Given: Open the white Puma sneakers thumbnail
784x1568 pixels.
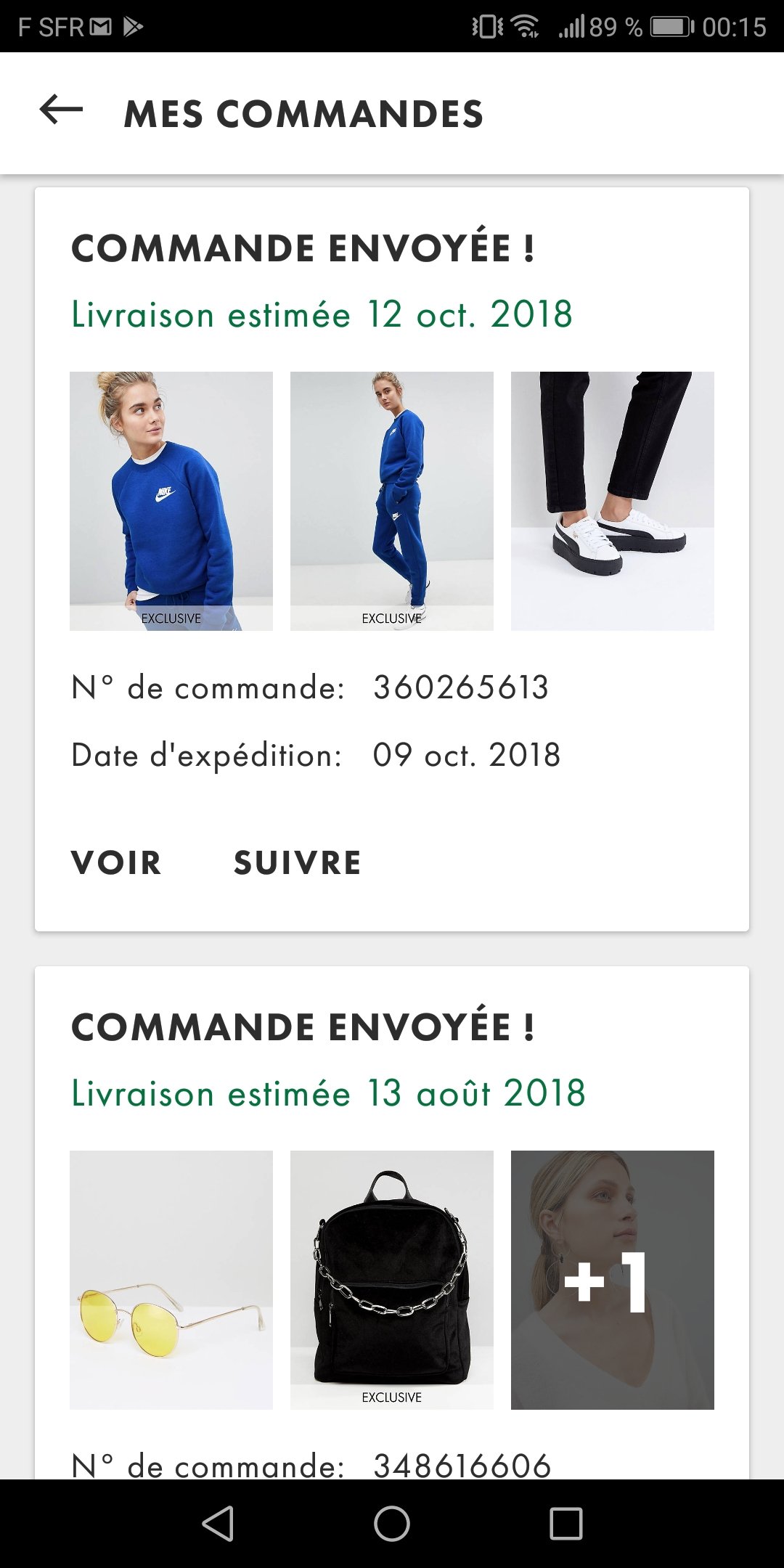Looking at the screenshot, I should 613,501.
